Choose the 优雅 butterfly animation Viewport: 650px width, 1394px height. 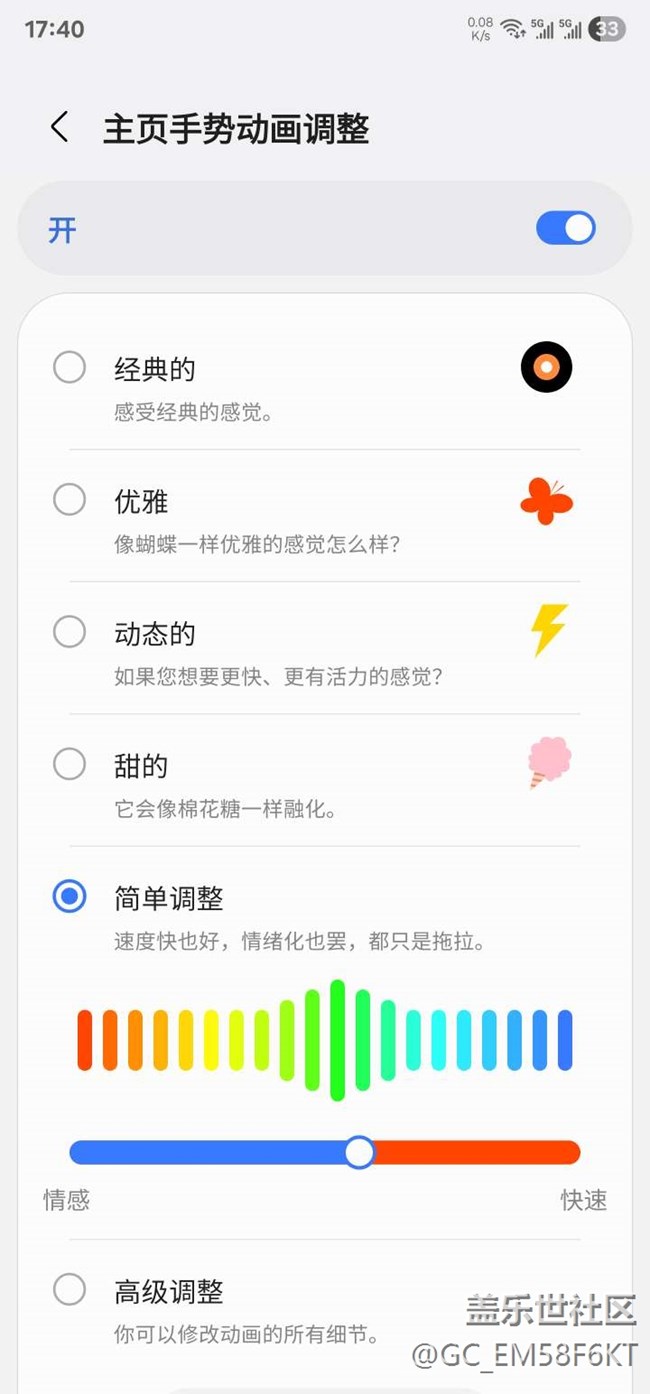pos(69,500)
